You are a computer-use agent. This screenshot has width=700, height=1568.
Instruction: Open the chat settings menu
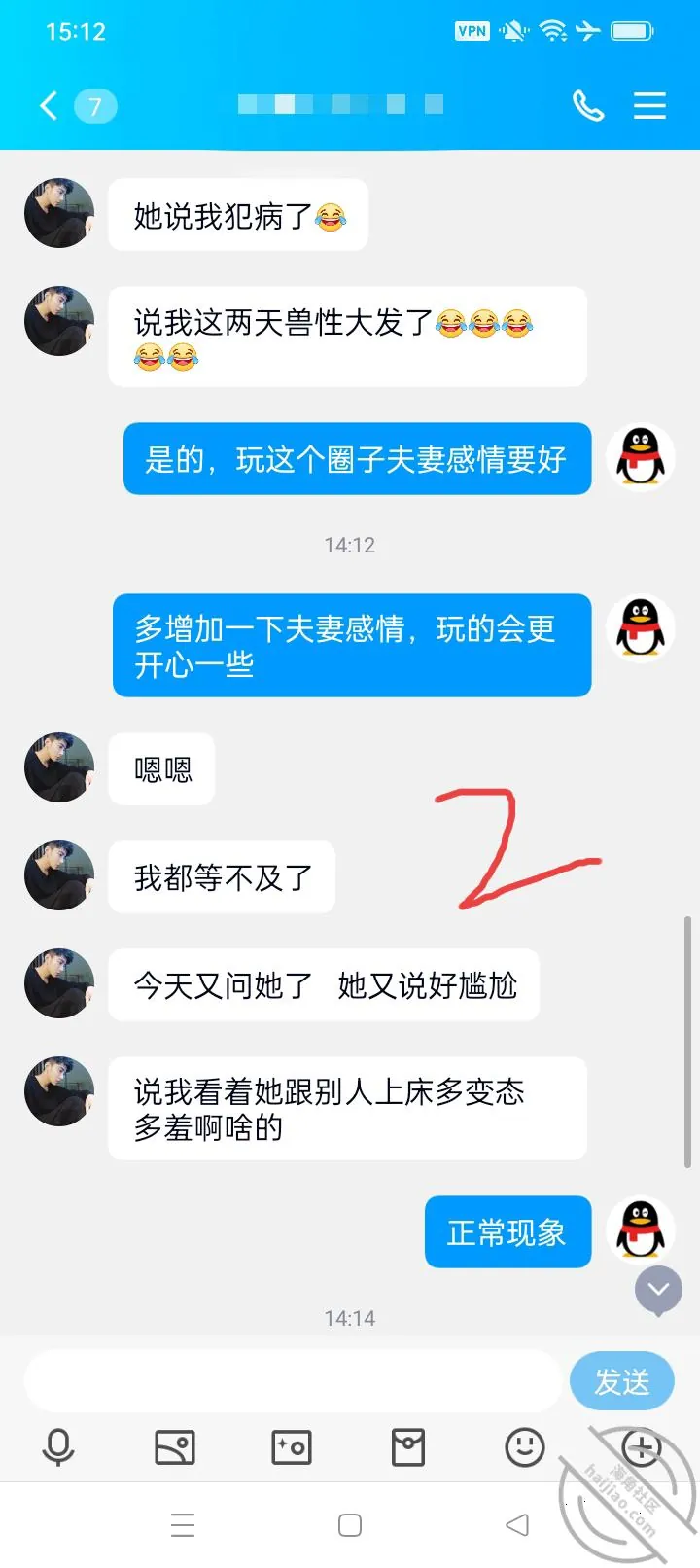tap(649, 105)
